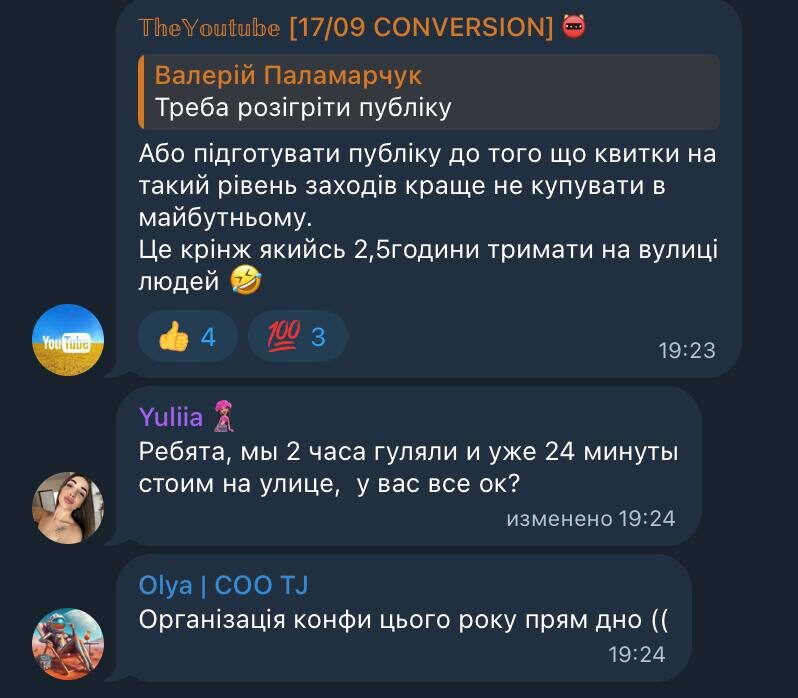Screen dimensions: 798x698
Task: Open TheYoutube sender name profile
Action: point(209,28)
